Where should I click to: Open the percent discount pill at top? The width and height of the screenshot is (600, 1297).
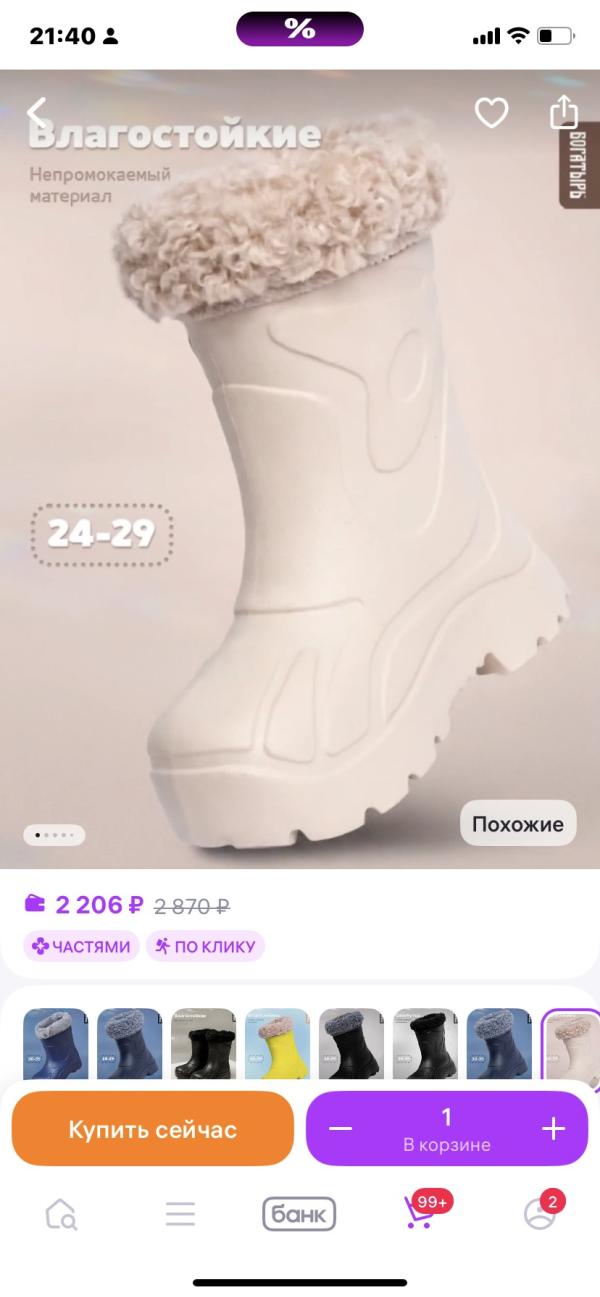coord(300,29)
